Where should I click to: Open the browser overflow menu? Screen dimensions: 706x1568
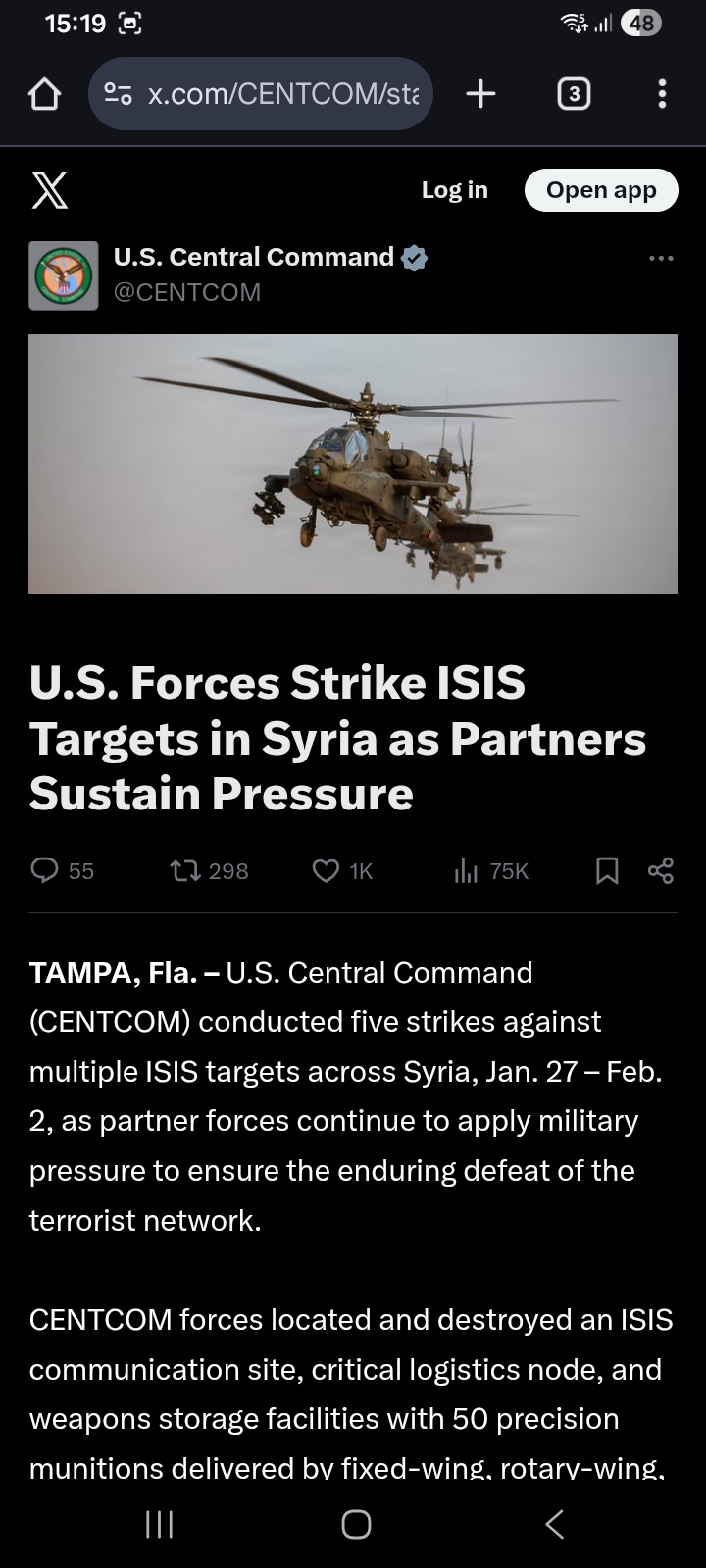click(x=662, y=94)
